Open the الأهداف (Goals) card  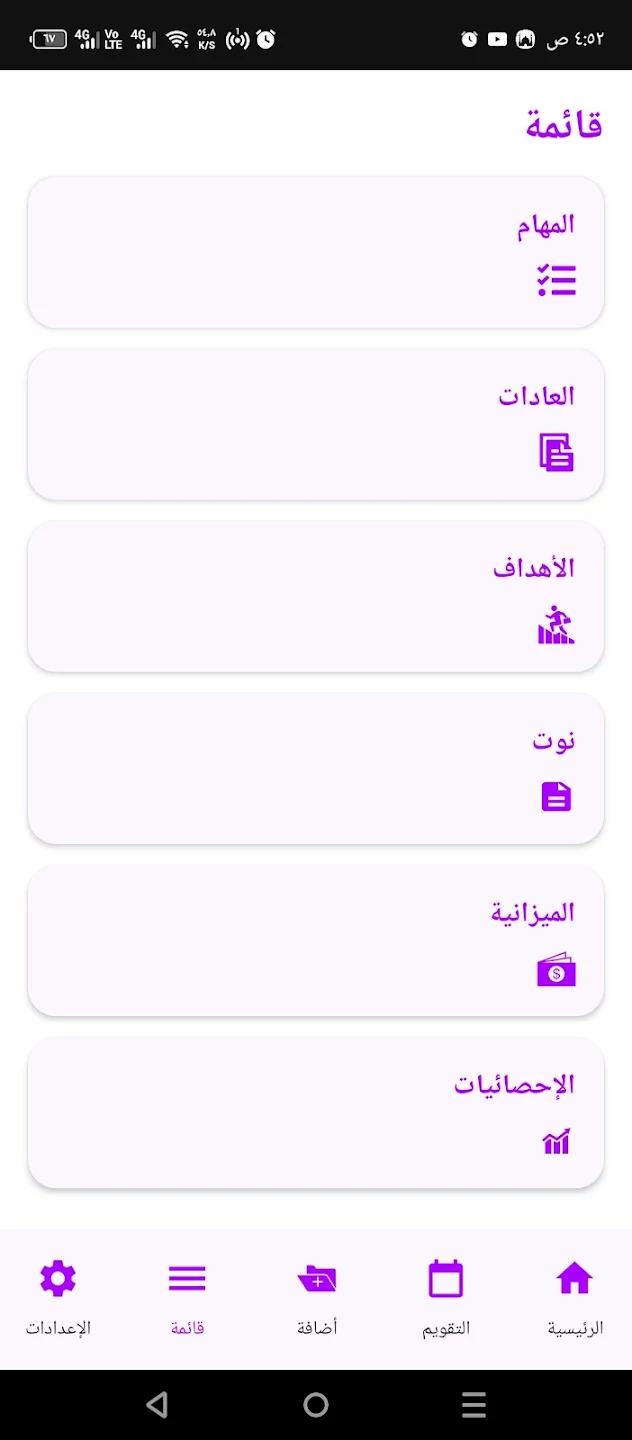(x=316, y=596)
